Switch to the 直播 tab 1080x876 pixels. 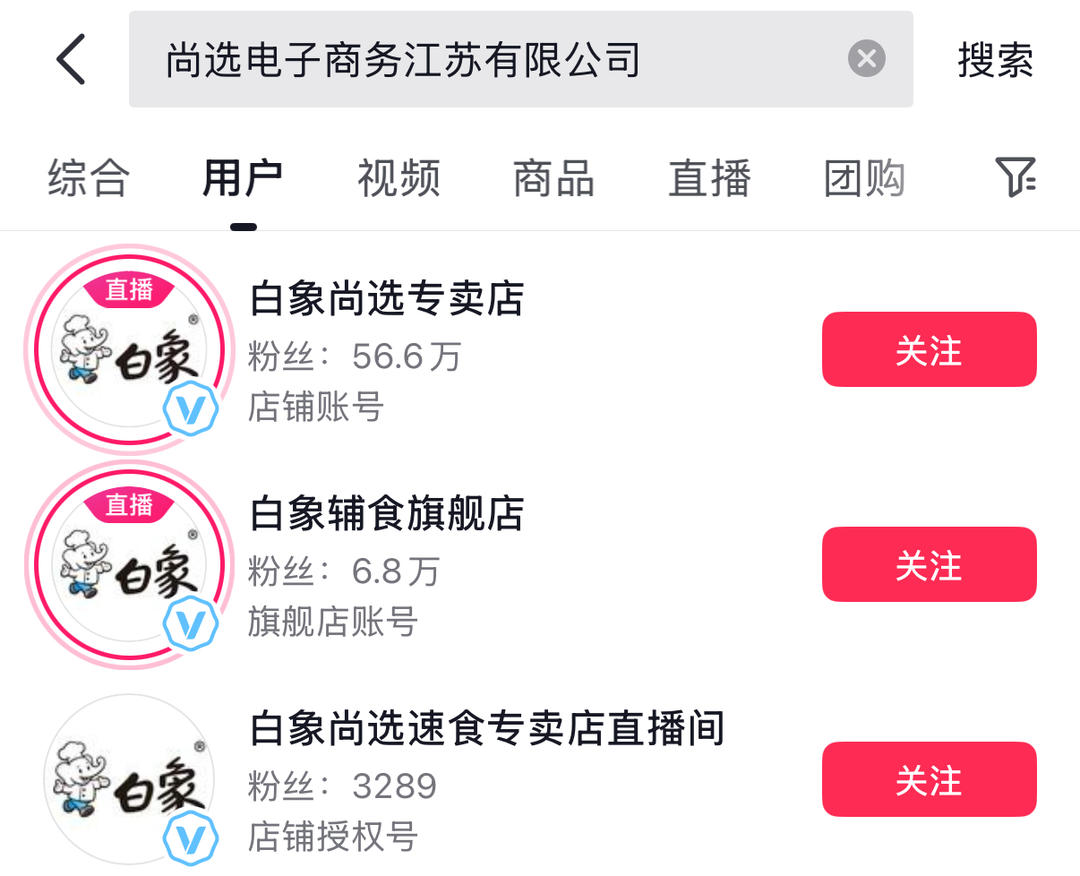[709, 179]
